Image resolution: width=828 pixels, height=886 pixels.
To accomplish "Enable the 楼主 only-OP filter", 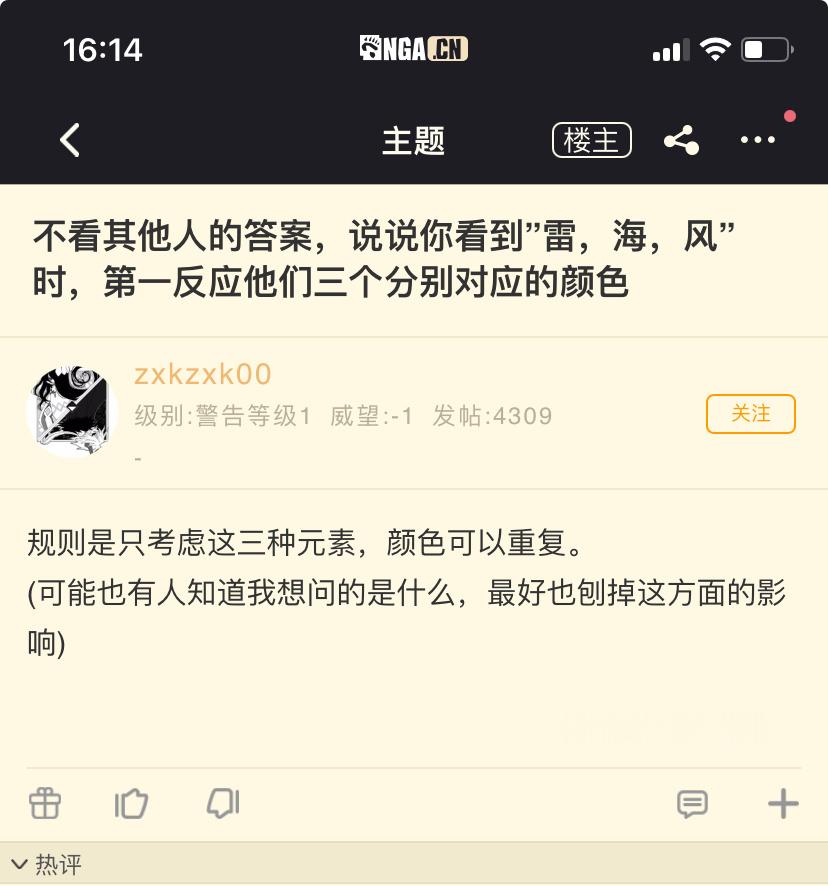I will [591, 140].
